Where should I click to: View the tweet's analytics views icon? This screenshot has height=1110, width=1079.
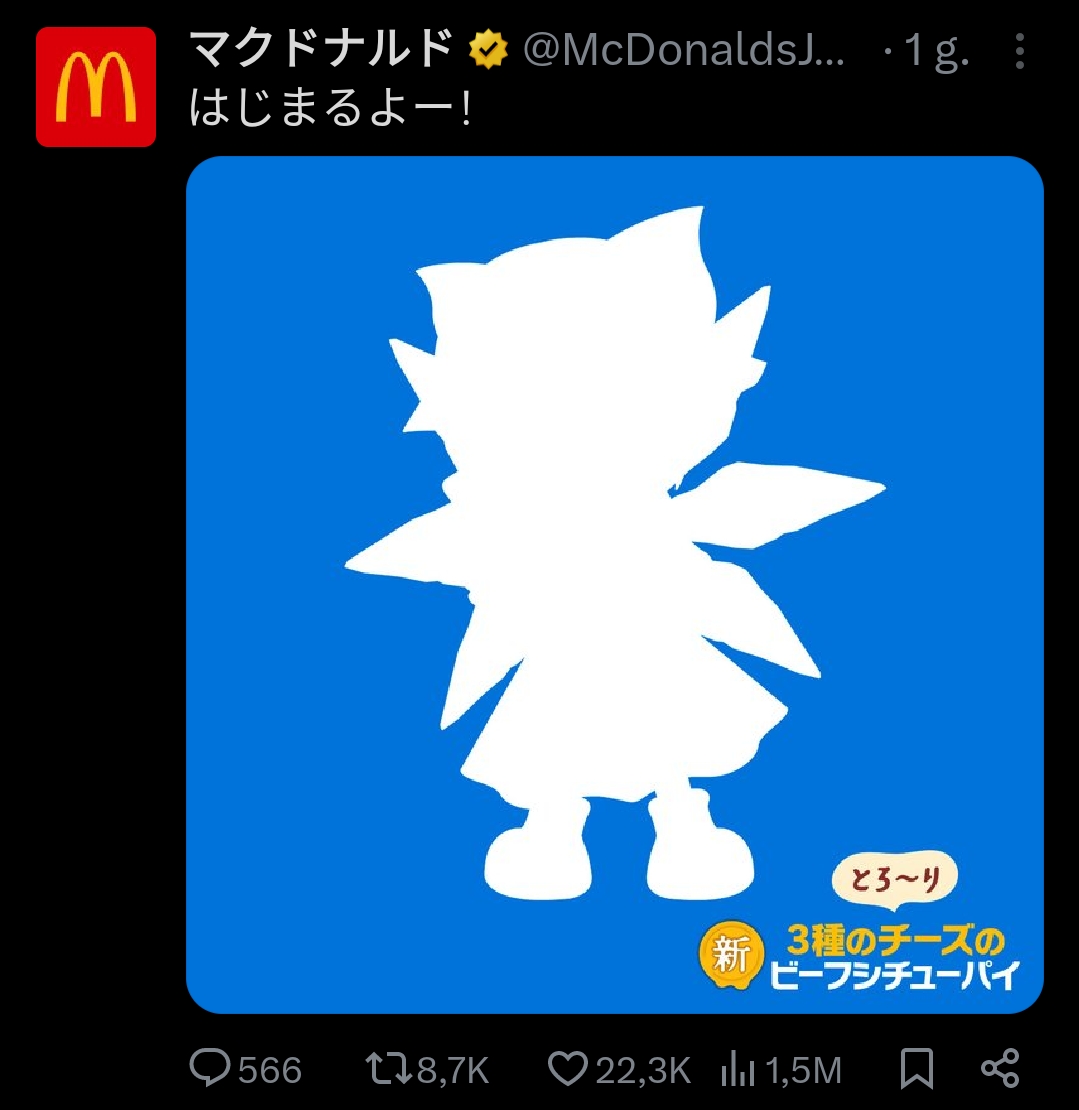pyautogui.click(x=737, y=1070)
